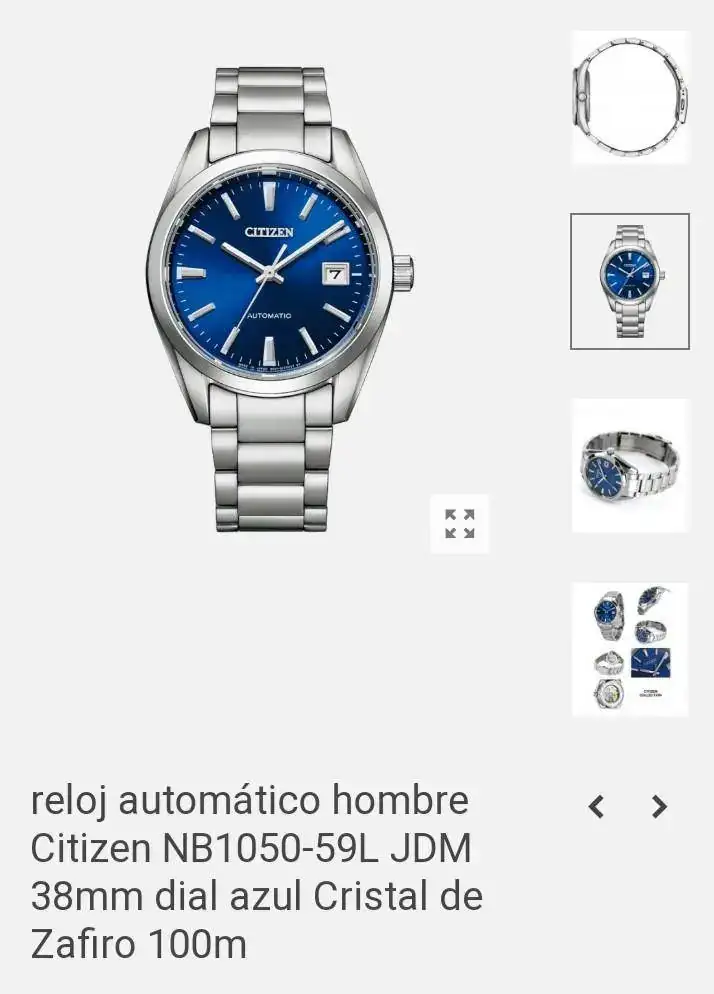Go to the next image arrow
This screenshot has height=994, width=714.
click(x=659, y=806)
